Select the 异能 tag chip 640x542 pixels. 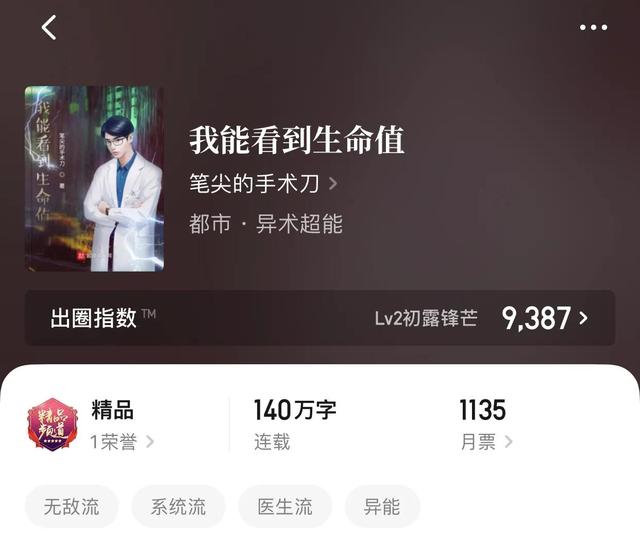pos(383,506)
